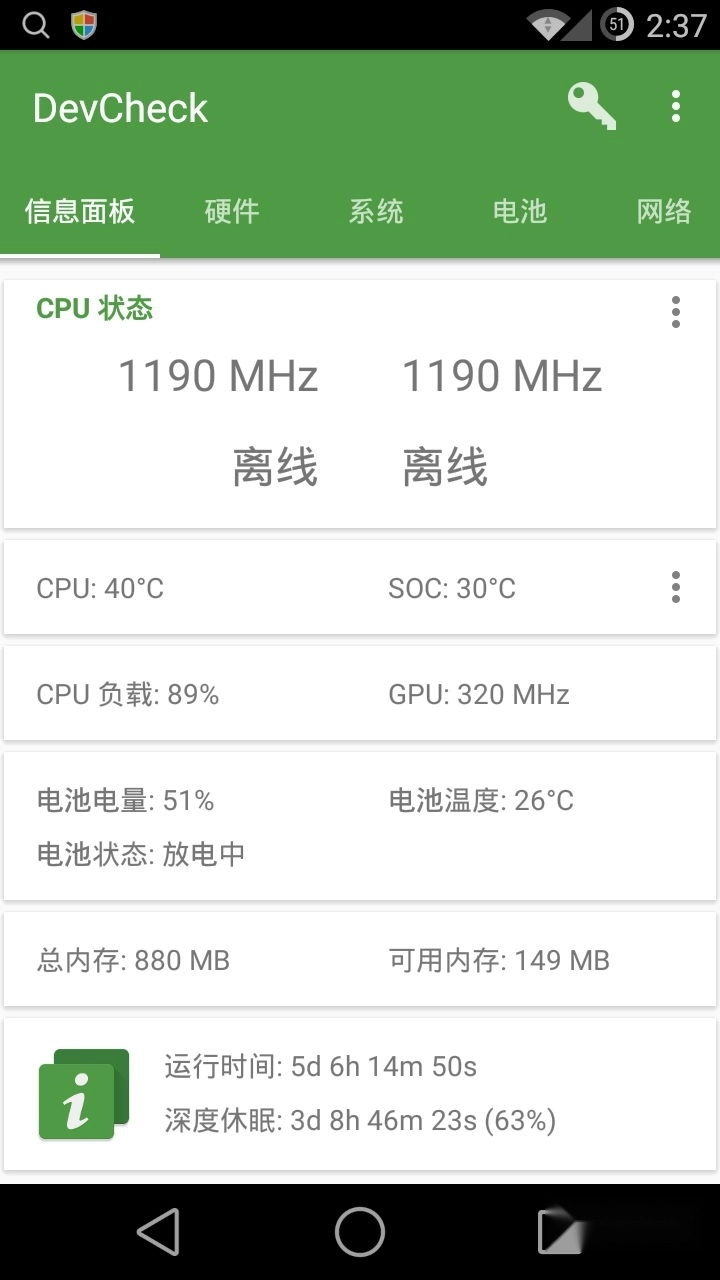Expand options on the SOC temperature card
Screen dimensions: 720x1280
click(x=675, y=588)
